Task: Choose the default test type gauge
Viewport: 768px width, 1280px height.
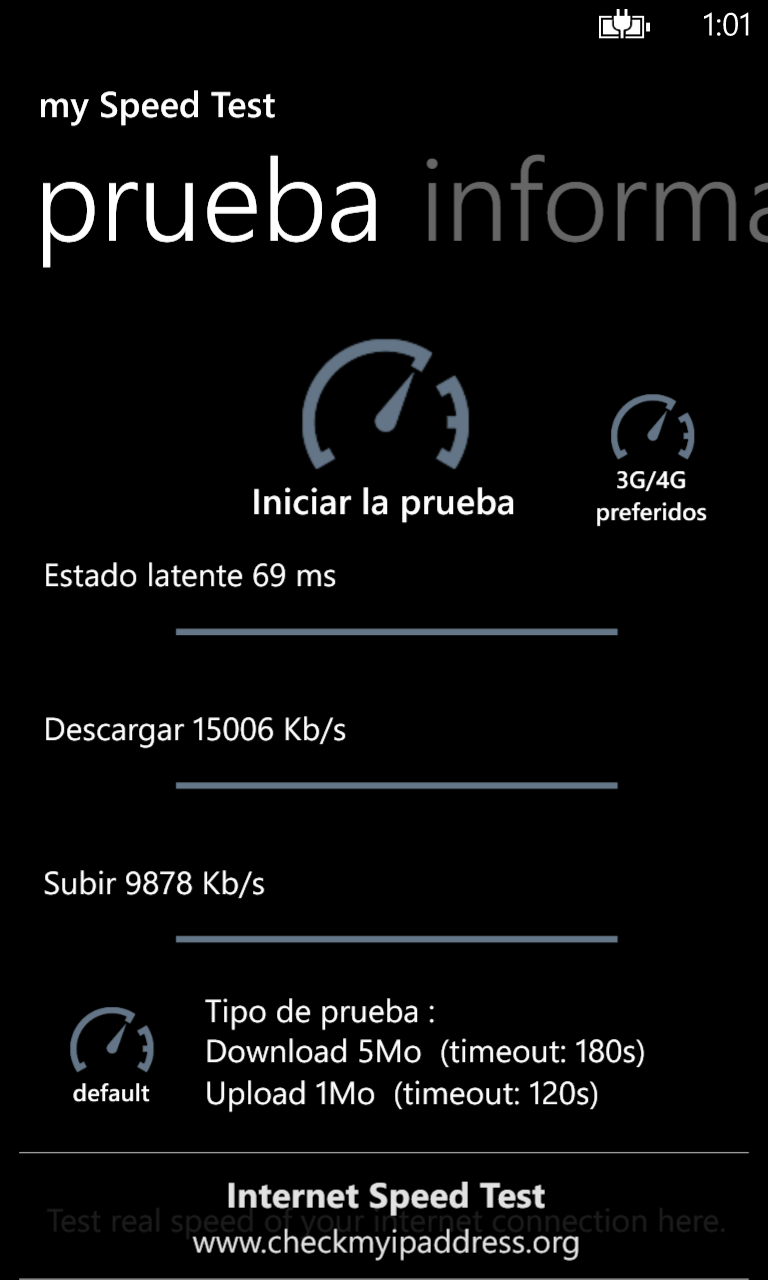Action: tap(111, 1056)
